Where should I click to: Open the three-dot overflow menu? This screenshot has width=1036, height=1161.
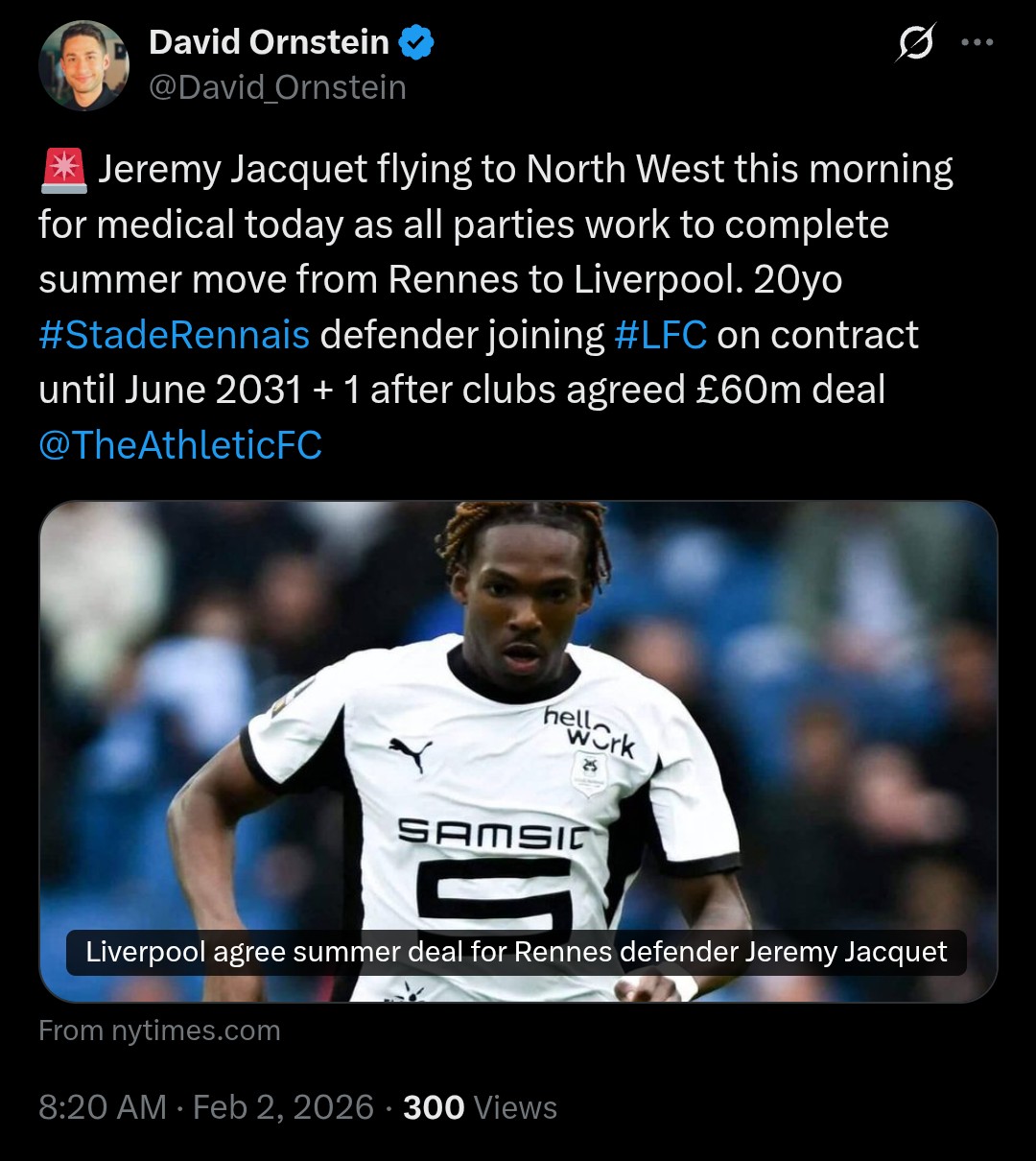click(977, 43)
